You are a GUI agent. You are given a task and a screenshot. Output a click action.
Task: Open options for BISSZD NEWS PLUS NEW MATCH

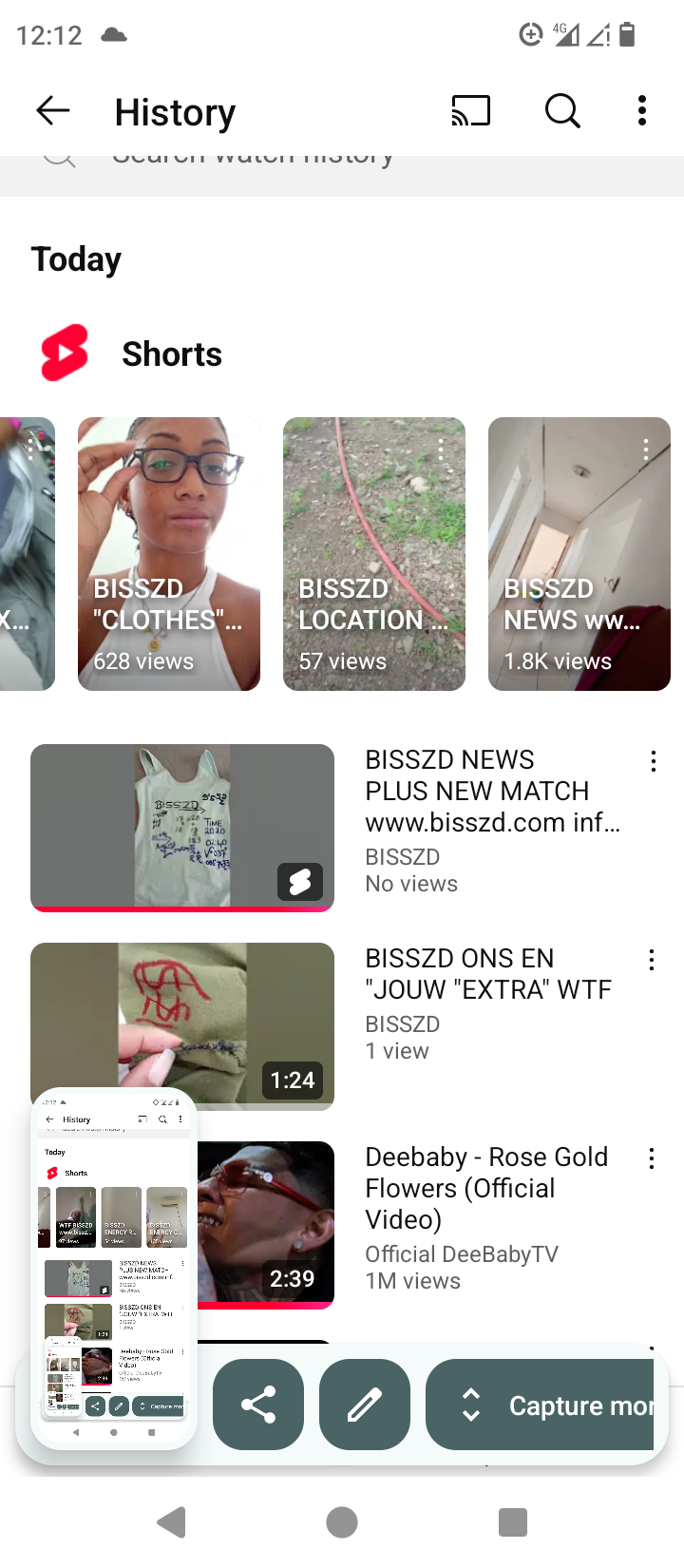[x=654, y=761]
